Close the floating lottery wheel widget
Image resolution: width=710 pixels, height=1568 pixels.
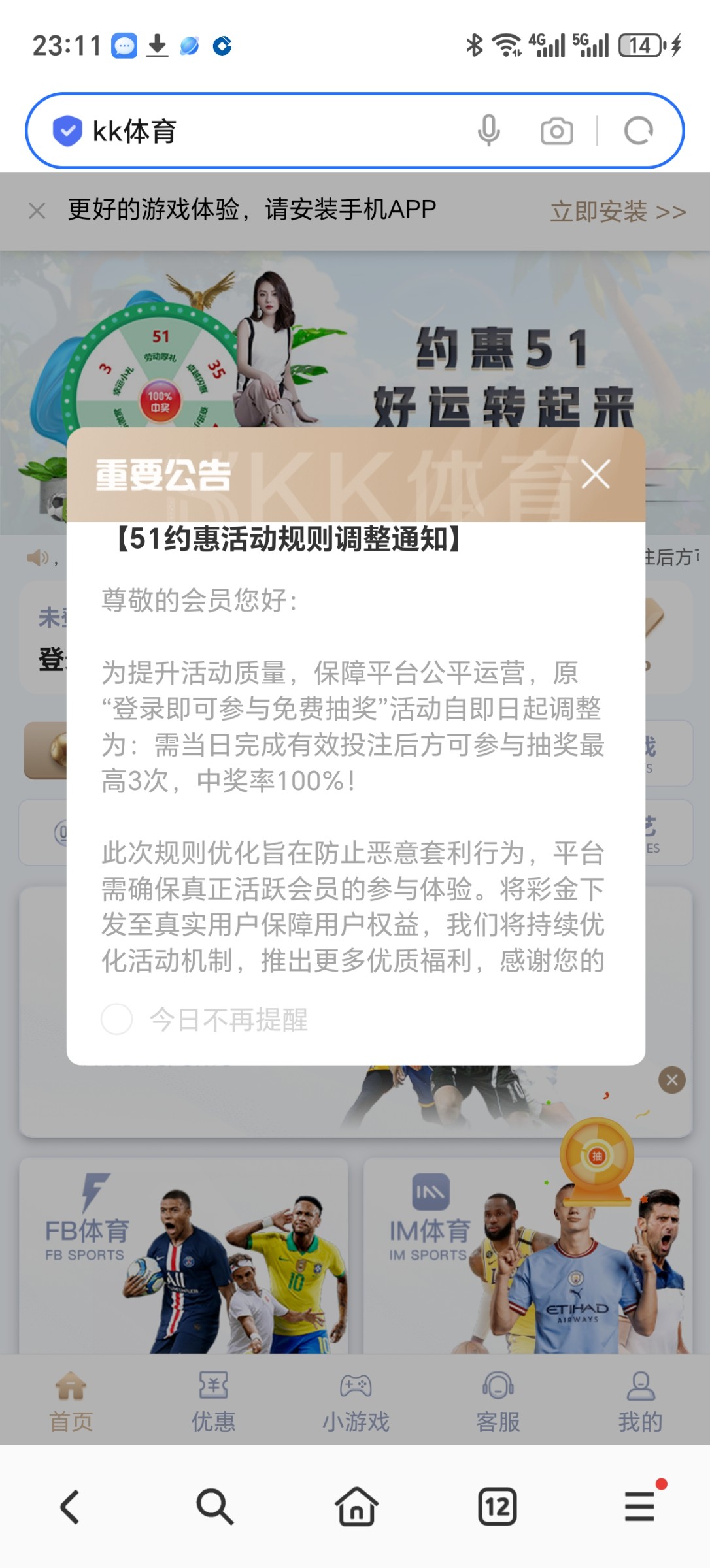(x=671, y=1080)
